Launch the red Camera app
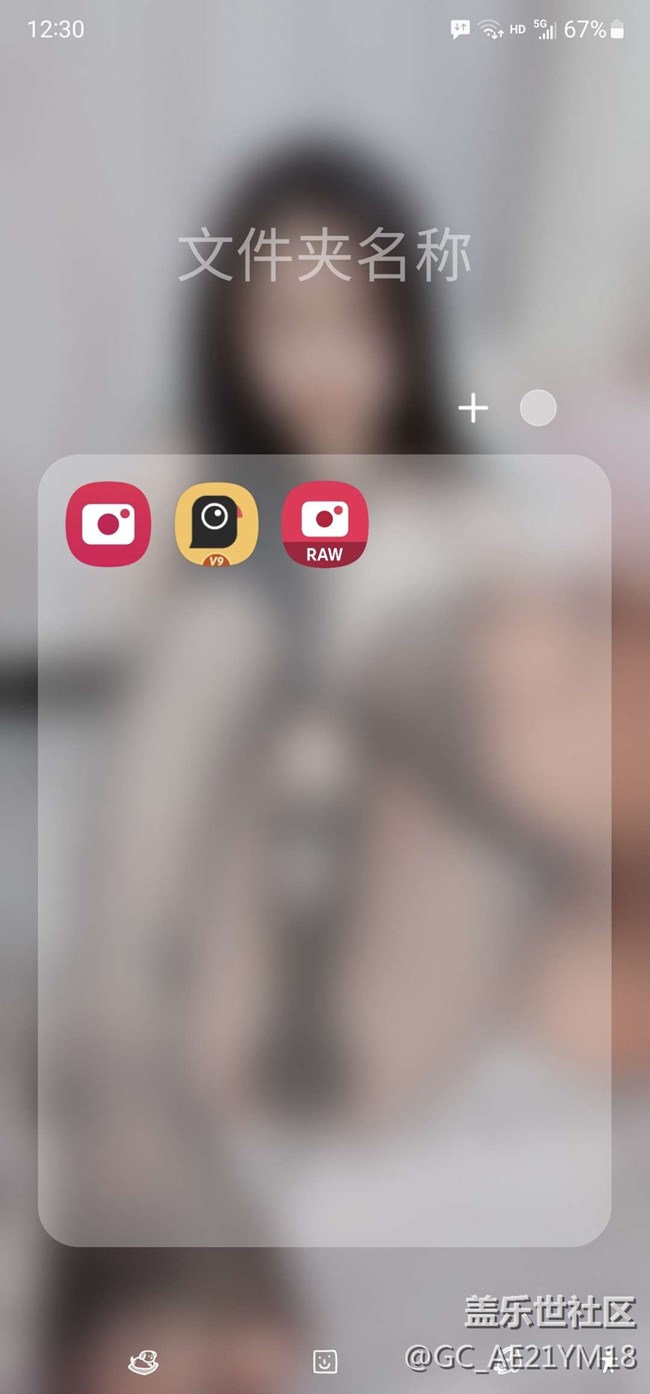 (108, 523)
